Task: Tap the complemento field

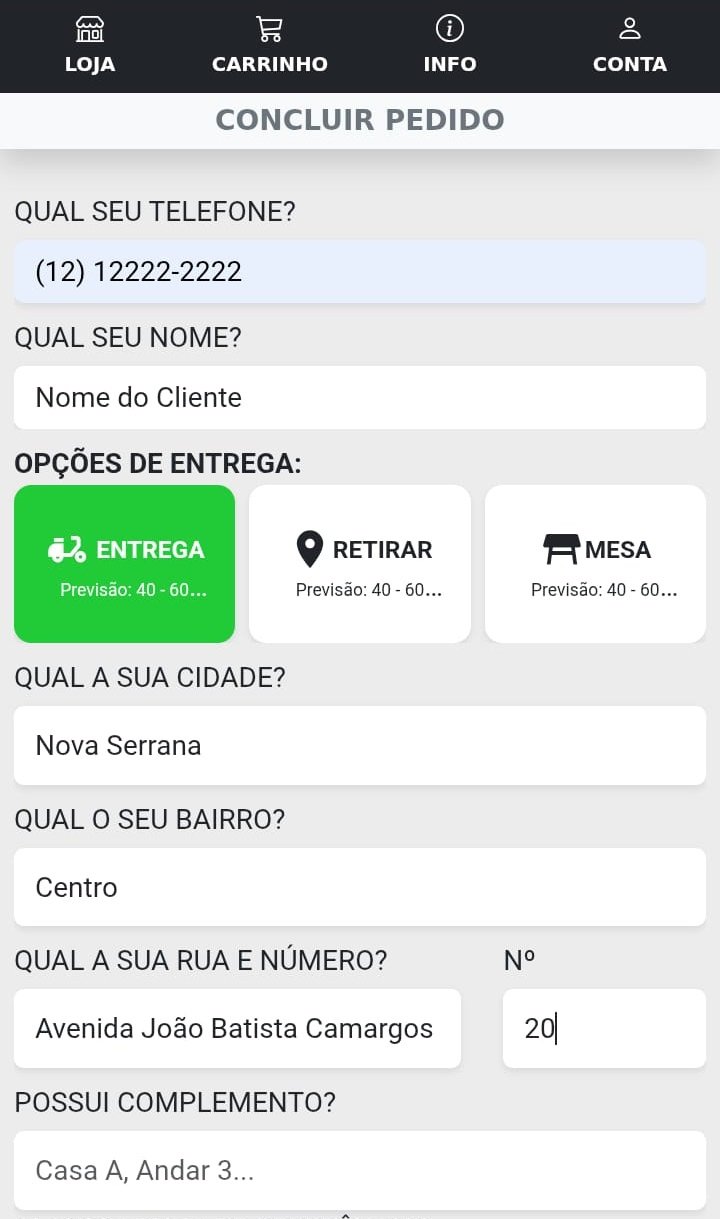Action: 360,1171
